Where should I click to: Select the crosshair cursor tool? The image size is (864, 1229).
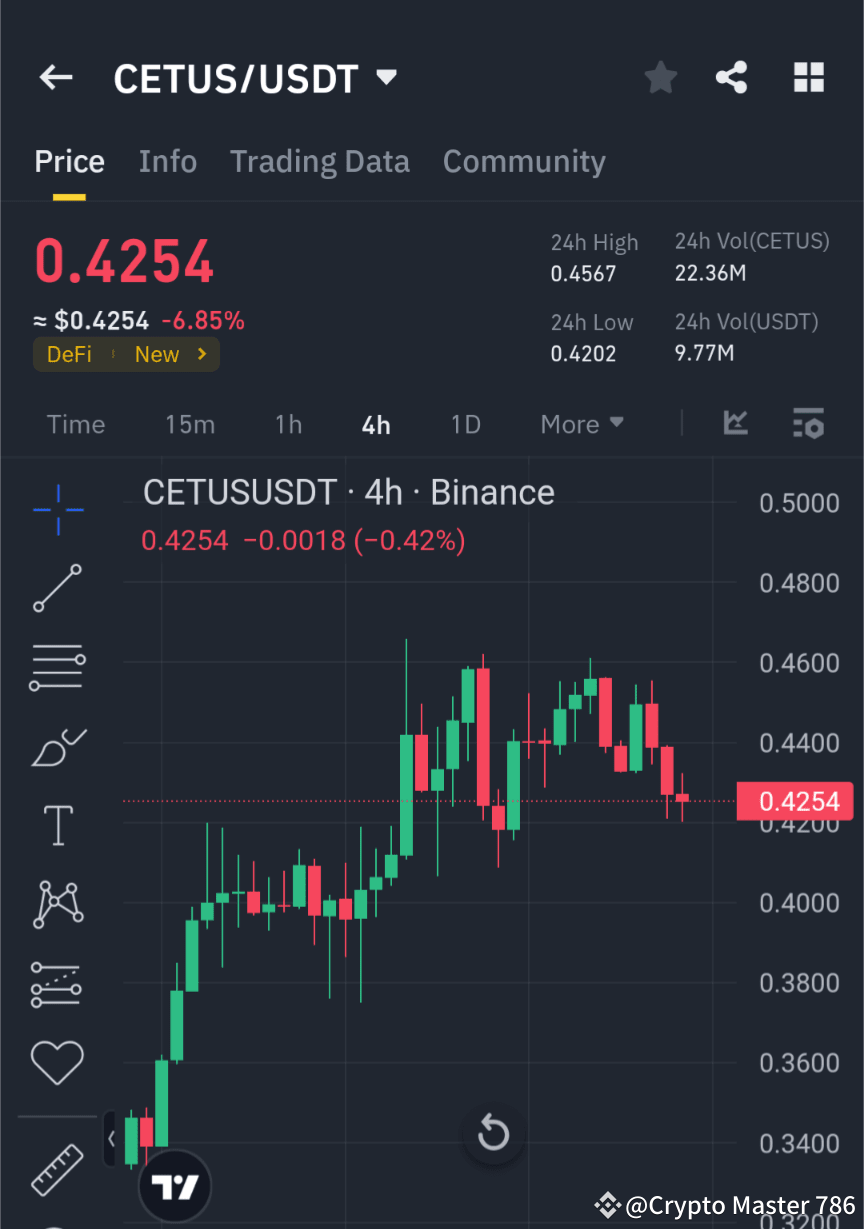point(57,510)
